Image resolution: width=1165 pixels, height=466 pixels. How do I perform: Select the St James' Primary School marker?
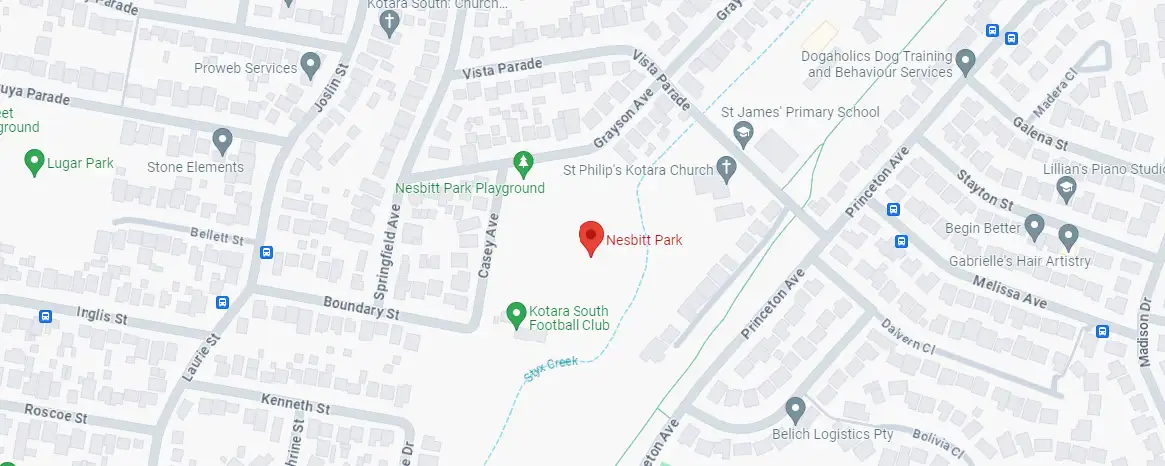click(x=743, y=132)
